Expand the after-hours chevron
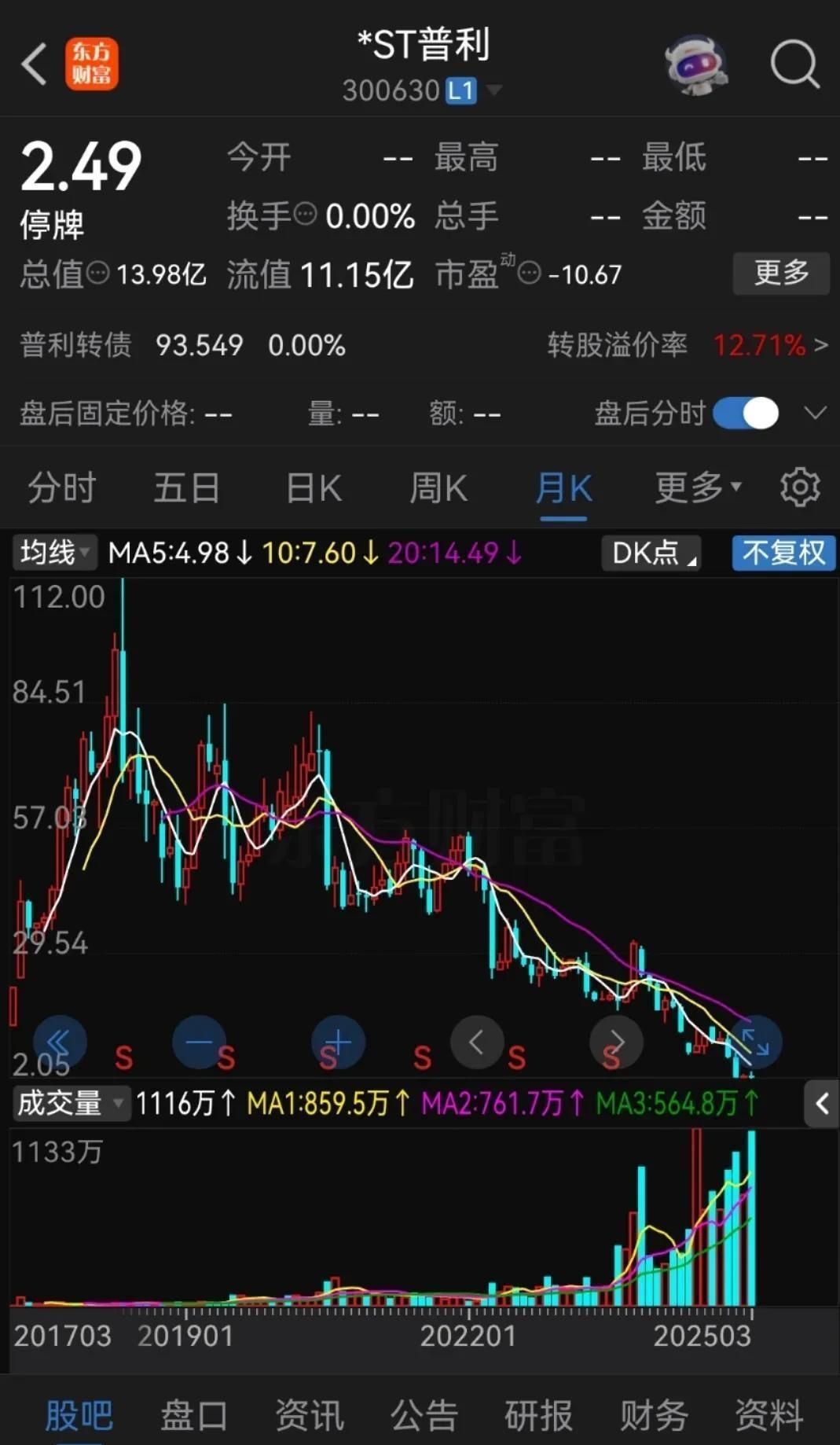840x1445 pixels. [816, 413]
